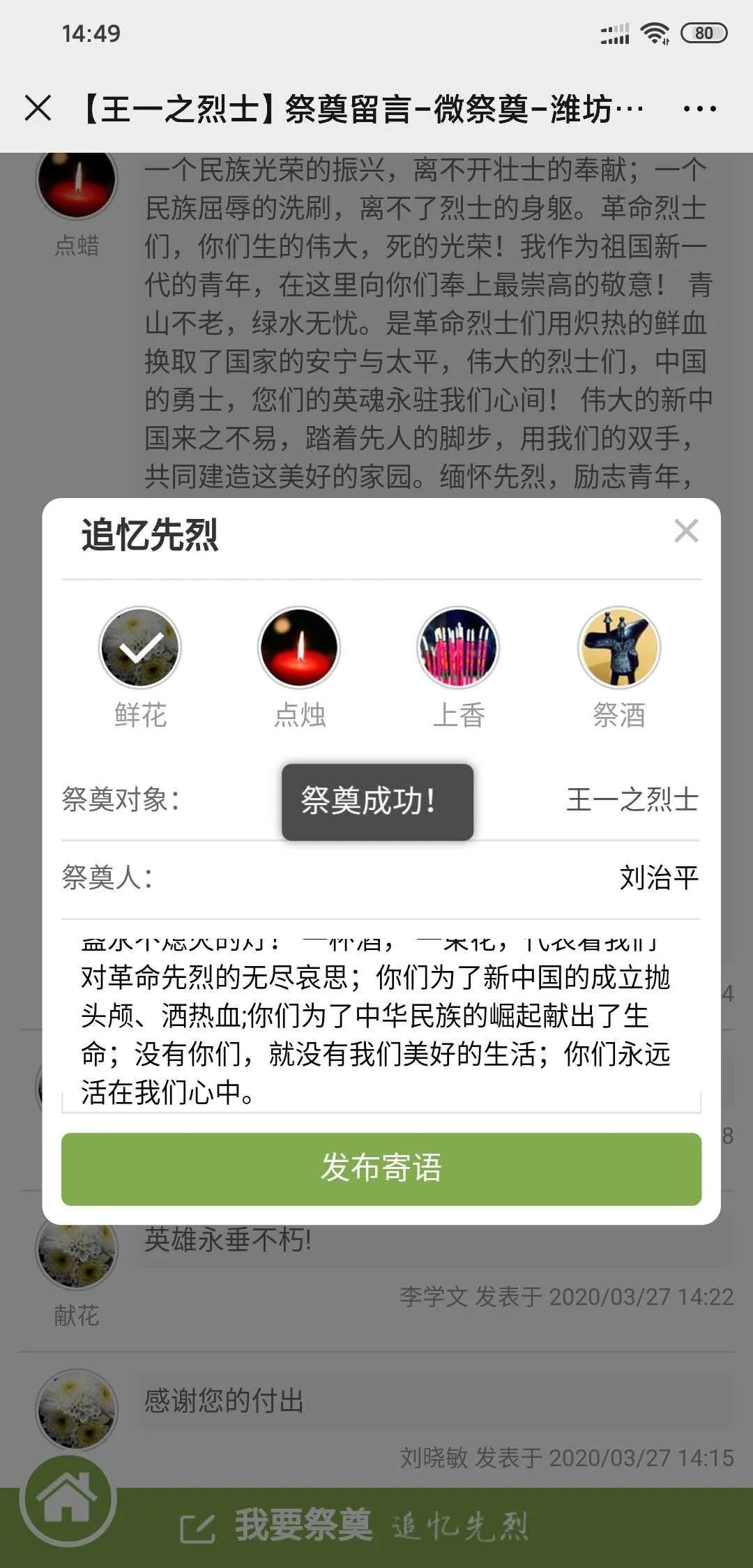The width and height of the screenshot is (753, 1568).
Task: Dismiss the 追忆先烈 dialog
Action: point(686,532)
